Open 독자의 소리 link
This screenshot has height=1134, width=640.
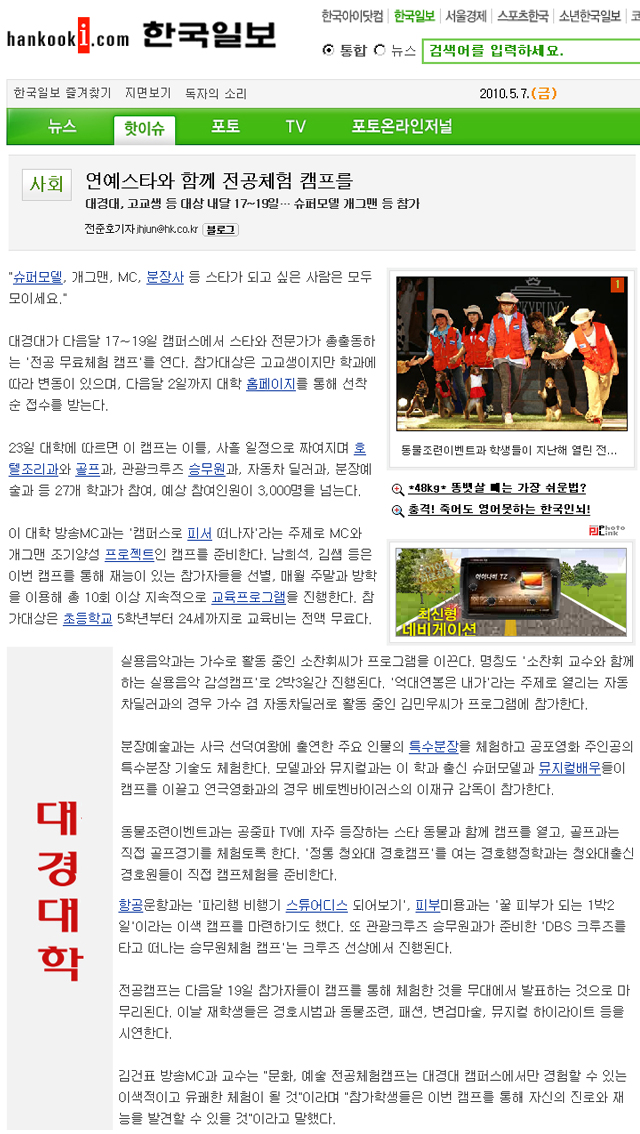[x=215, y=93]
